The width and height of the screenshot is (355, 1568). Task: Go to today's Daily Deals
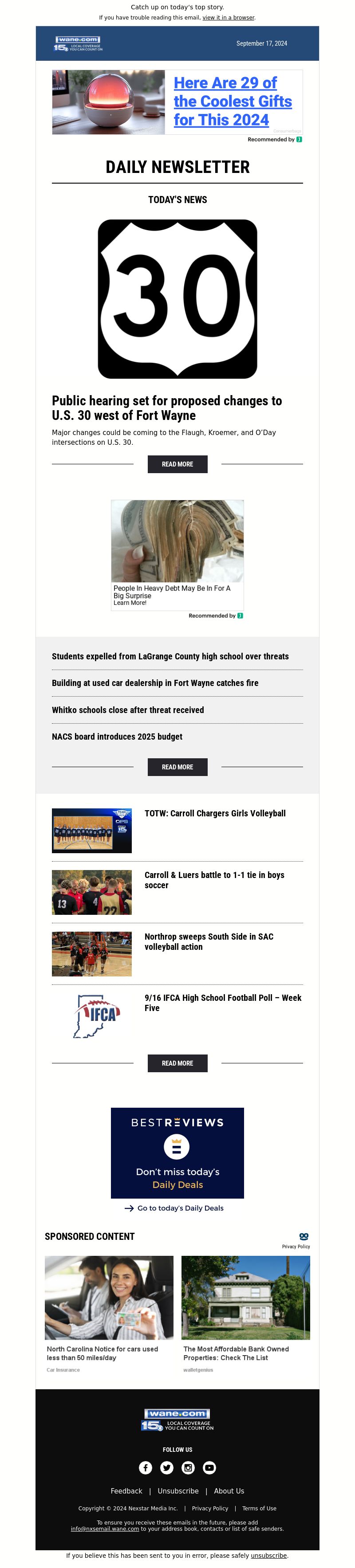click(180, 1207)
